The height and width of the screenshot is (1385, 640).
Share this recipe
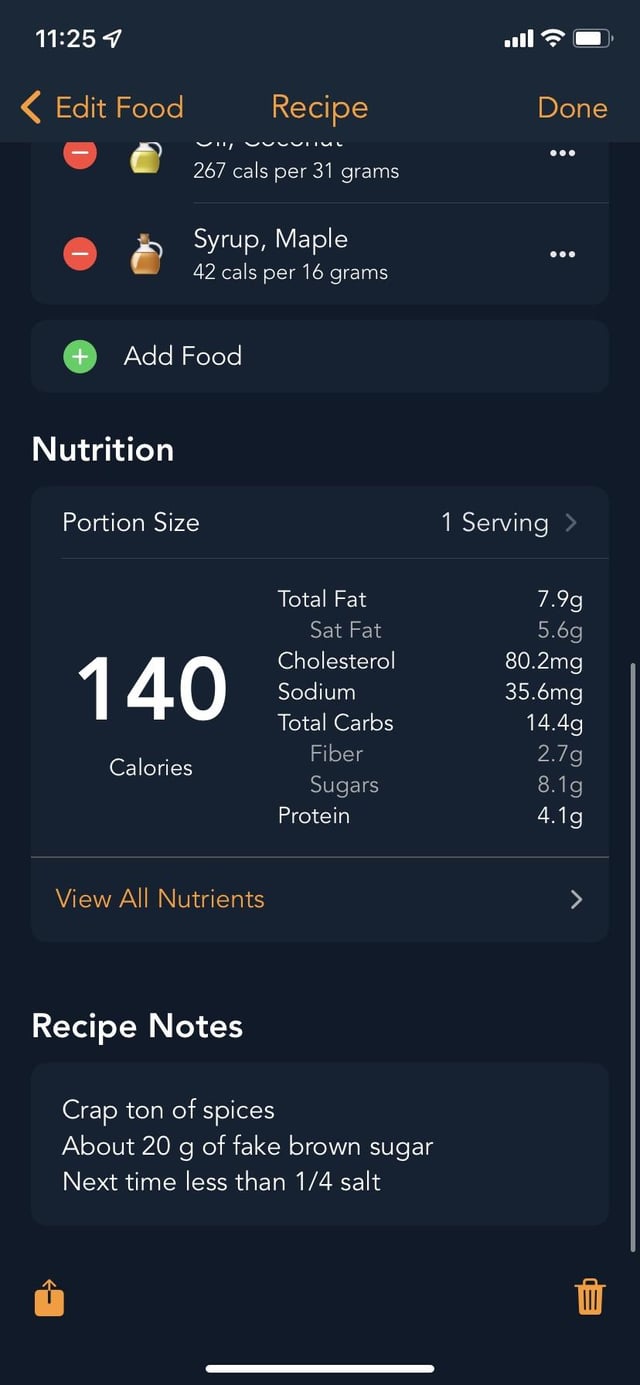[49, 1298]
